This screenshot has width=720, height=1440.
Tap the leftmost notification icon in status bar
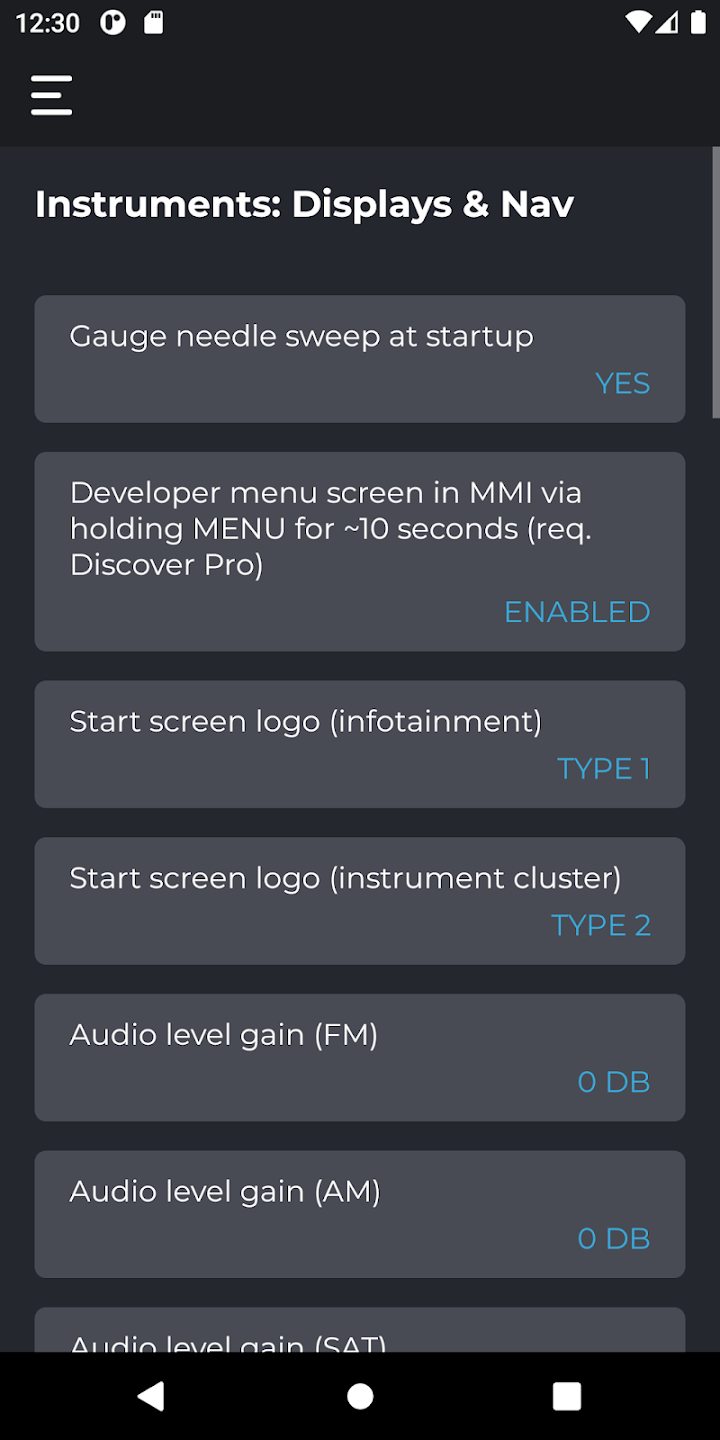click(x=112, y=22)
